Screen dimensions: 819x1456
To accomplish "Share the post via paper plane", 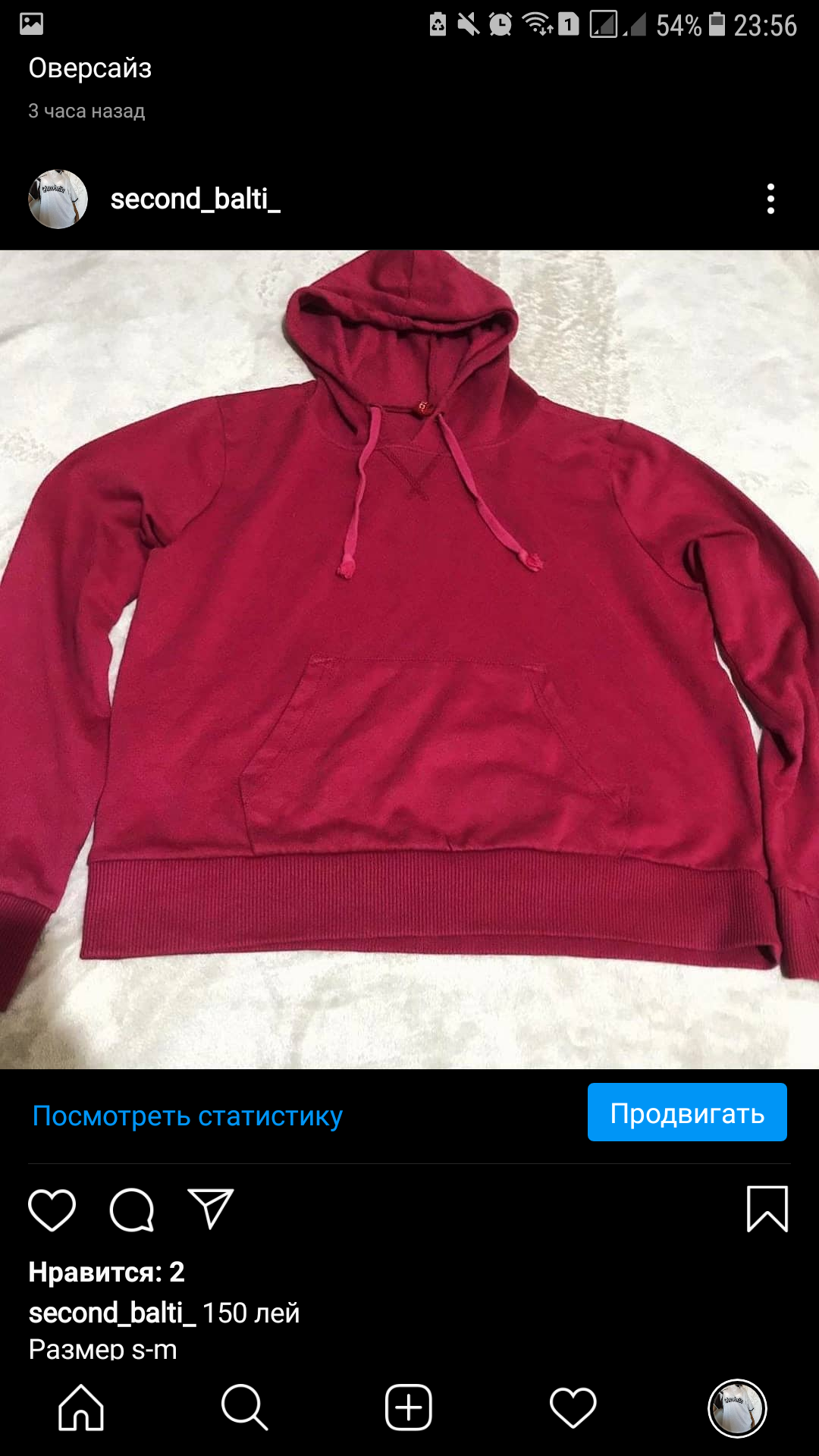I will pyautogui.click(x=210, y=1208).
